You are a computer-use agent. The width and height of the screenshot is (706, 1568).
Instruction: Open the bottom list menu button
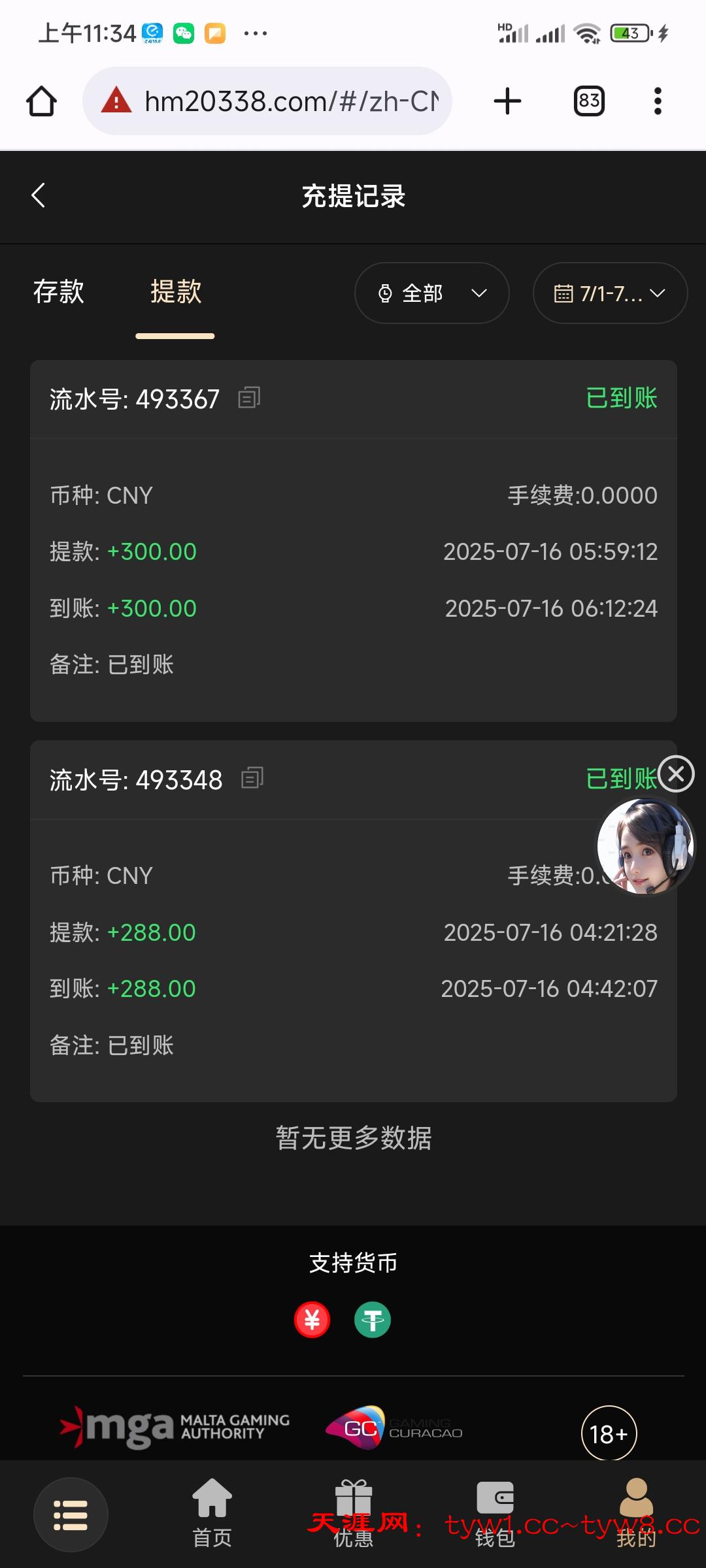(71, 1514)
